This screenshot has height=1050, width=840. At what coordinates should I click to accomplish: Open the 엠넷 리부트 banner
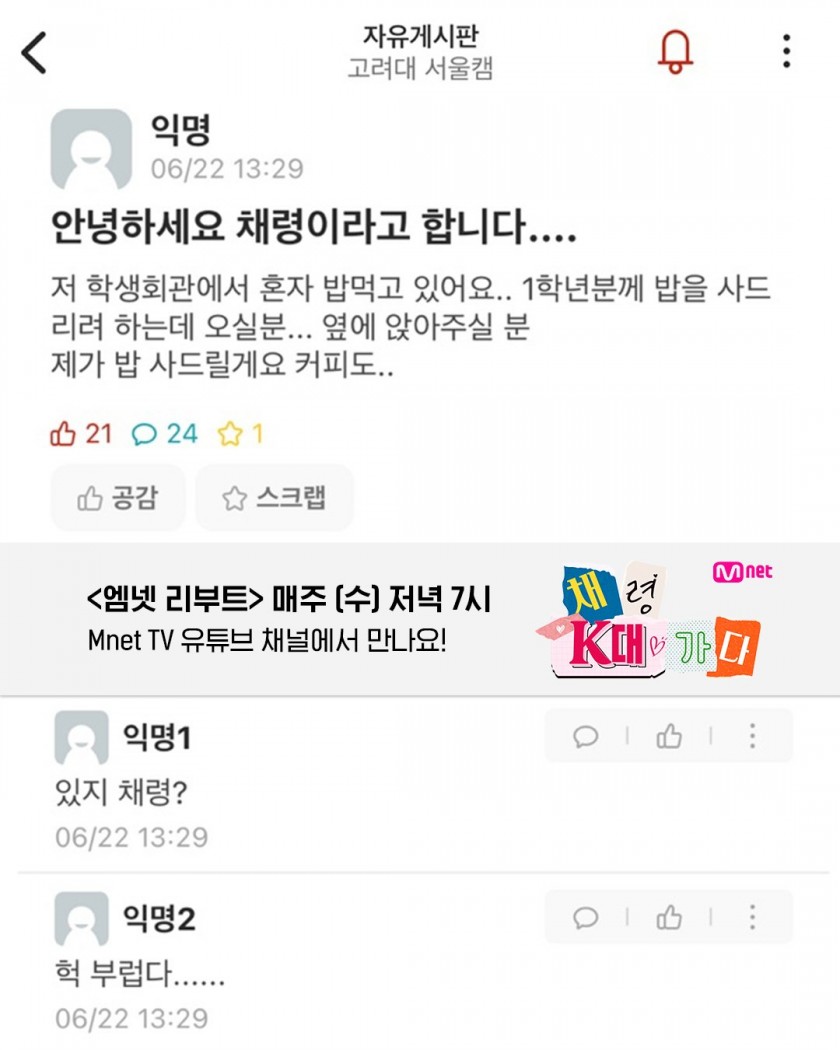coord(420,618)
